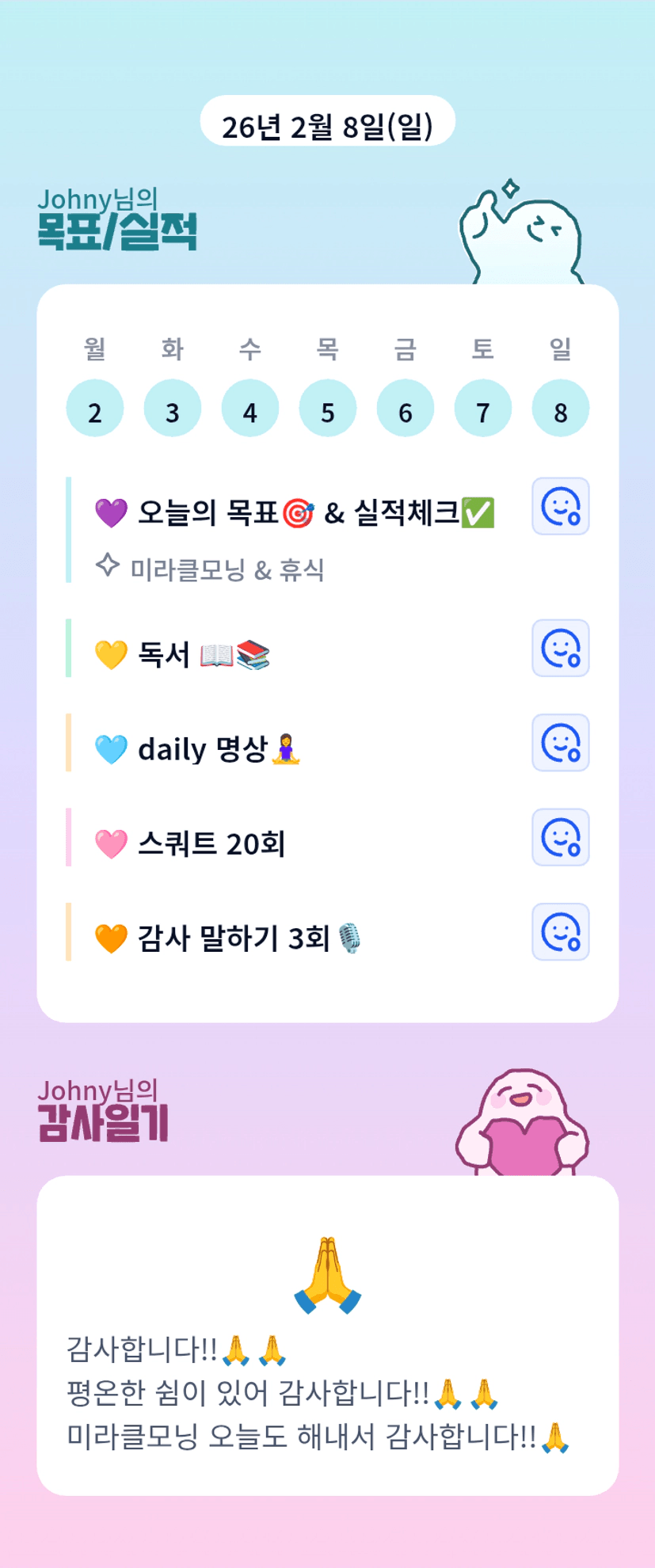Select Sunday the 8th
Viewport: 655px width, 1568px height.
(561, 409)
